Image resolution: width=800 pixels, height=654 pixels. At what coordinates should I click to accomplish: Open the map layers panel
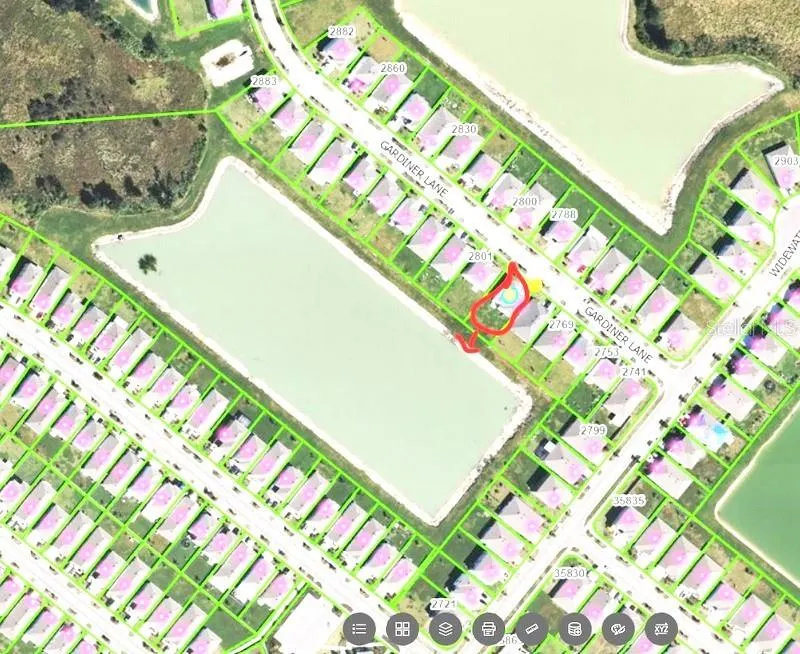click(446, 629)
